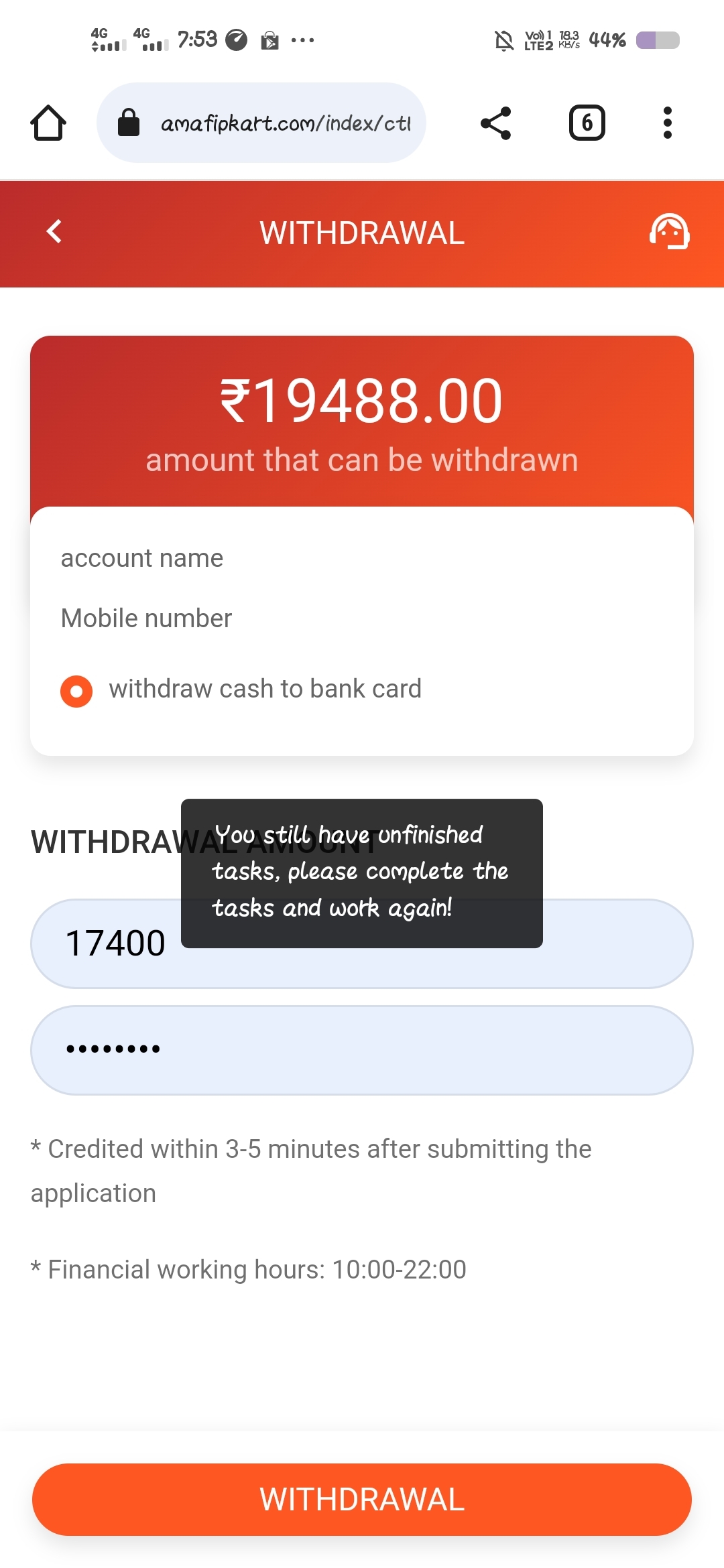Open the browser tab switcher showing 6
724x1568 pixels.
click(587, 123)
